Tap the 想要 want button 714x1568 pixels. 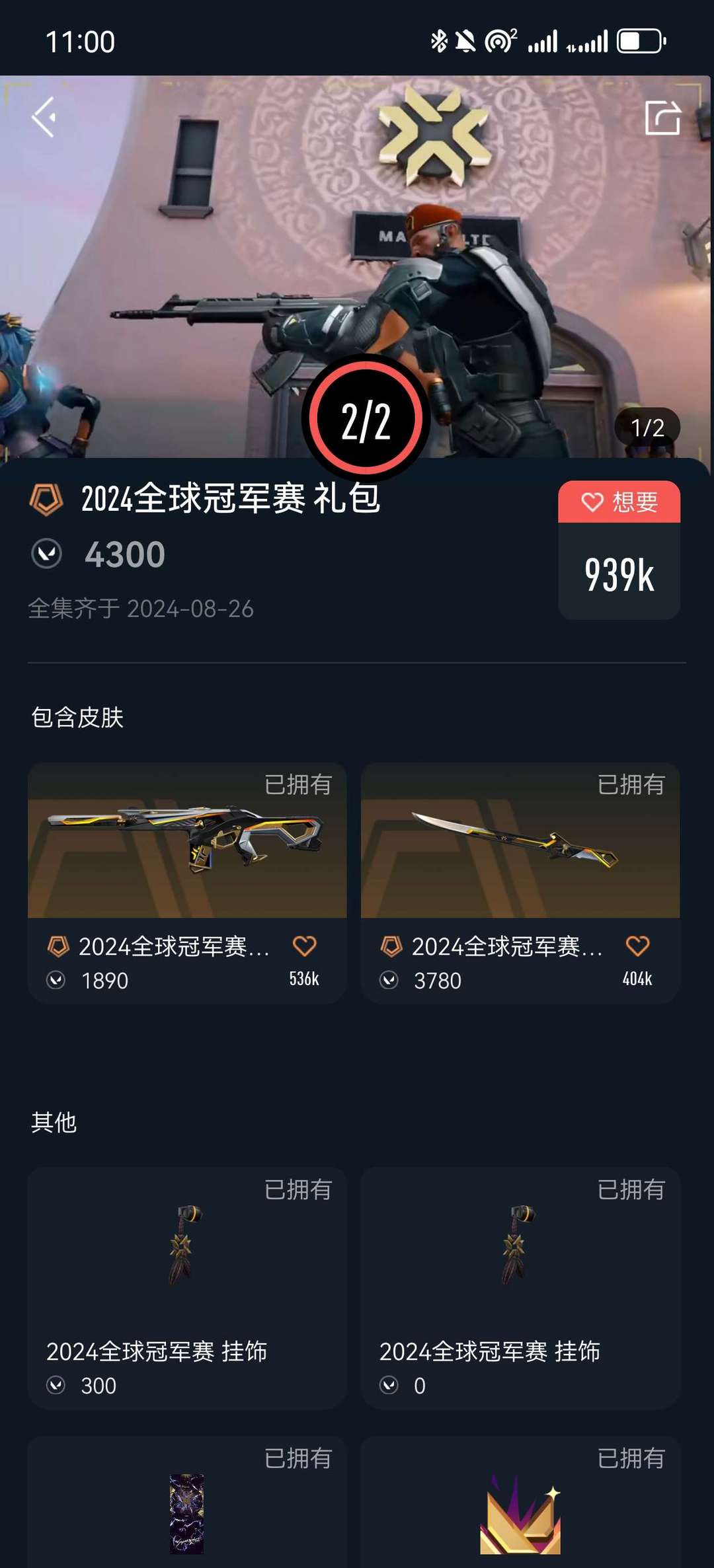tap(619, 502)
